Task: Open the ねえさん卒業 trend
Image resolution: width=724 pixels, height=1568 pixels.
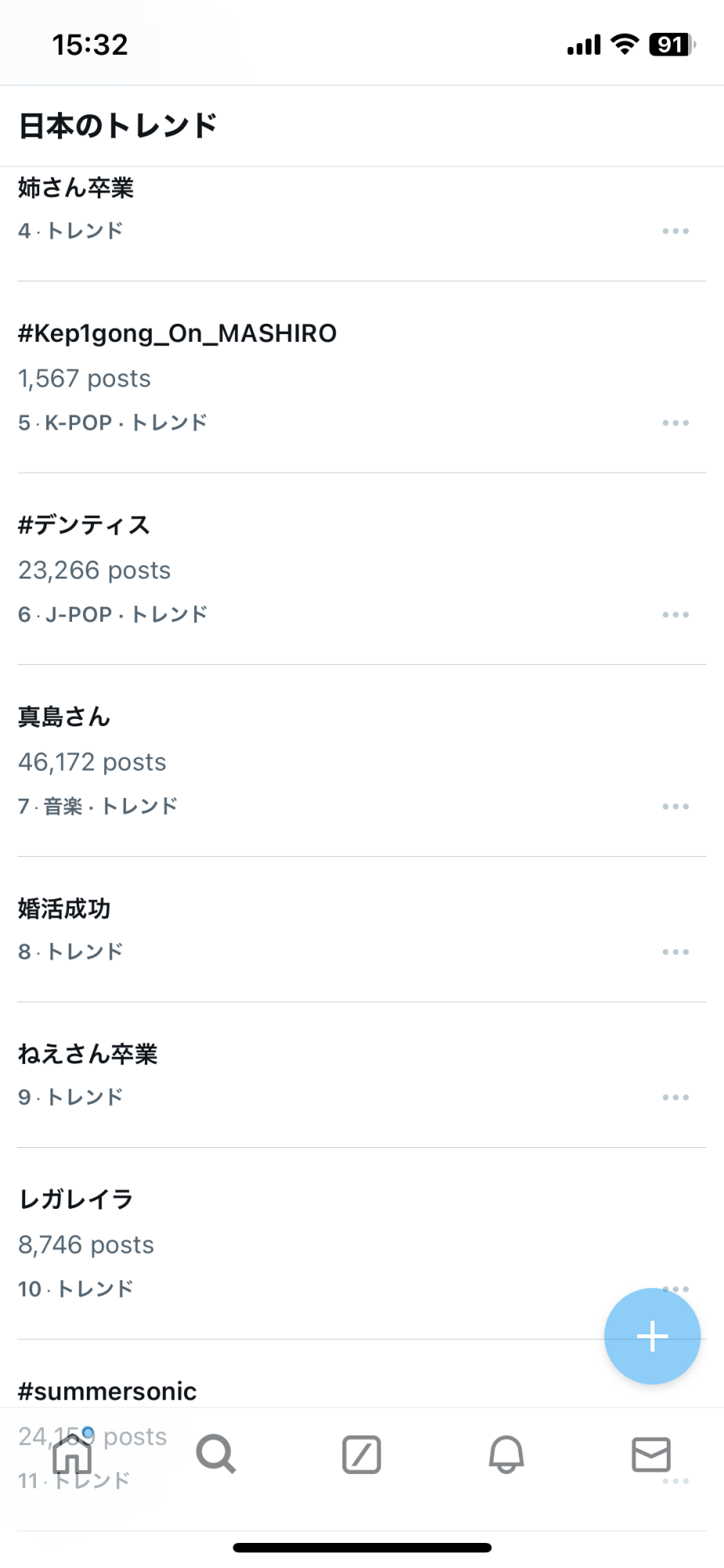Action: coord(88,1054)
